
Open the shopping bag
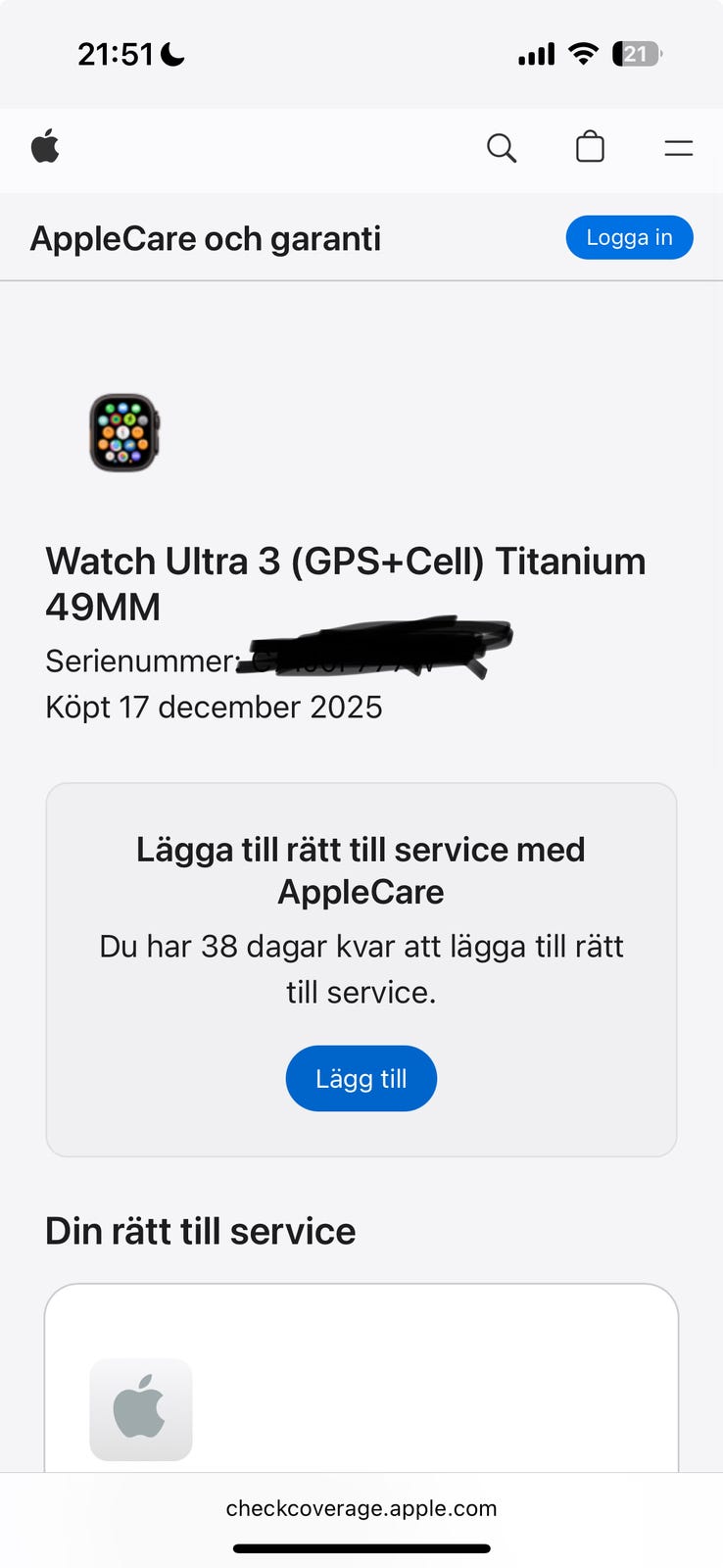tap(590, 147)
